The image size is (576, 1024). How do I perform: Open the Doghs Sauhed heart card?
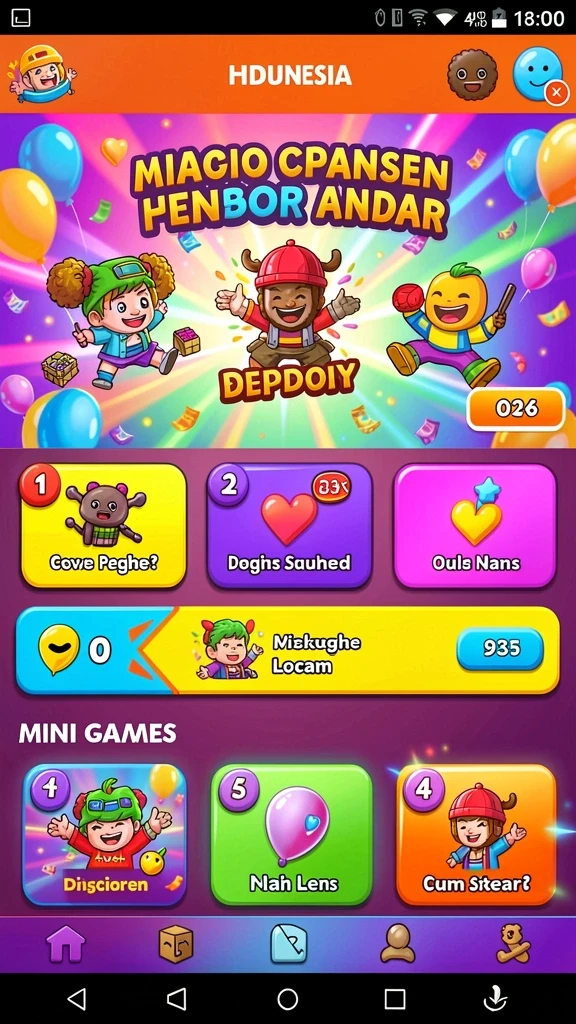pos(289,526)
